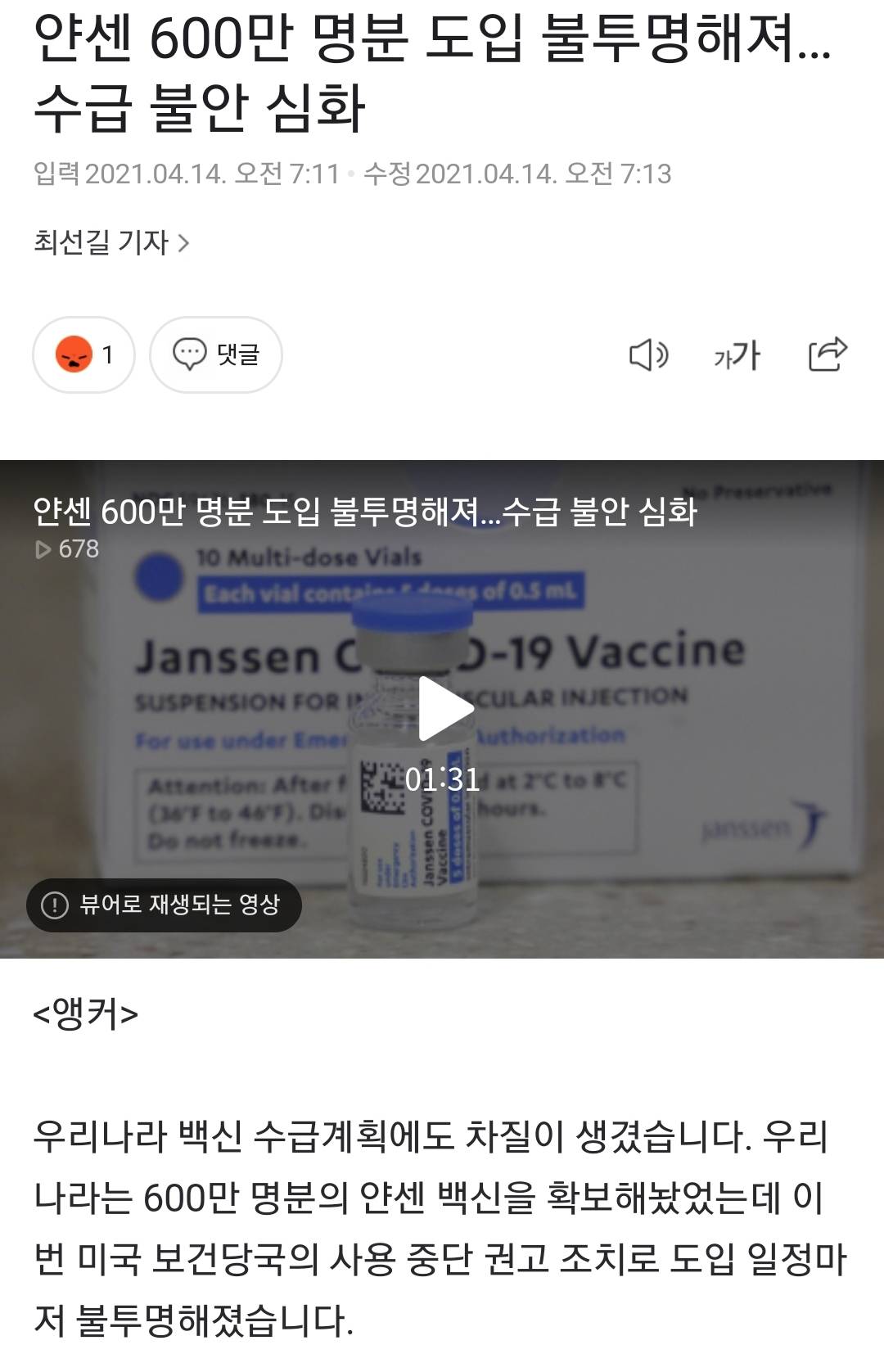The image size is (884, 1372).
Task: Share this article
Action: [x=827, y=354]
